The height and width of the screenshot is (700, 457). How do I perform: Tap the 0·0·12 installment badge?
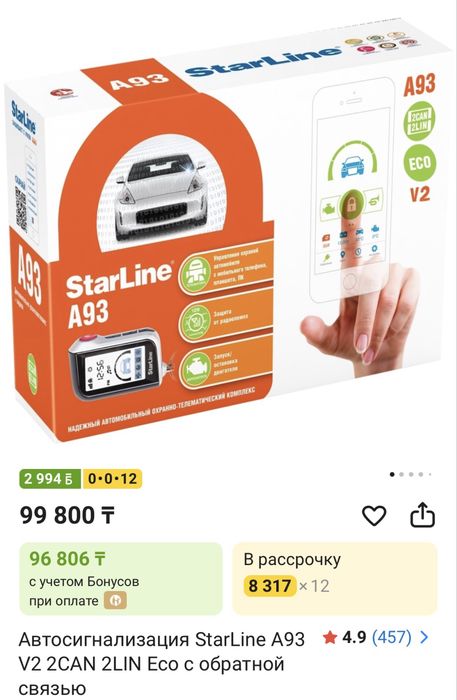tap(112, 479)
